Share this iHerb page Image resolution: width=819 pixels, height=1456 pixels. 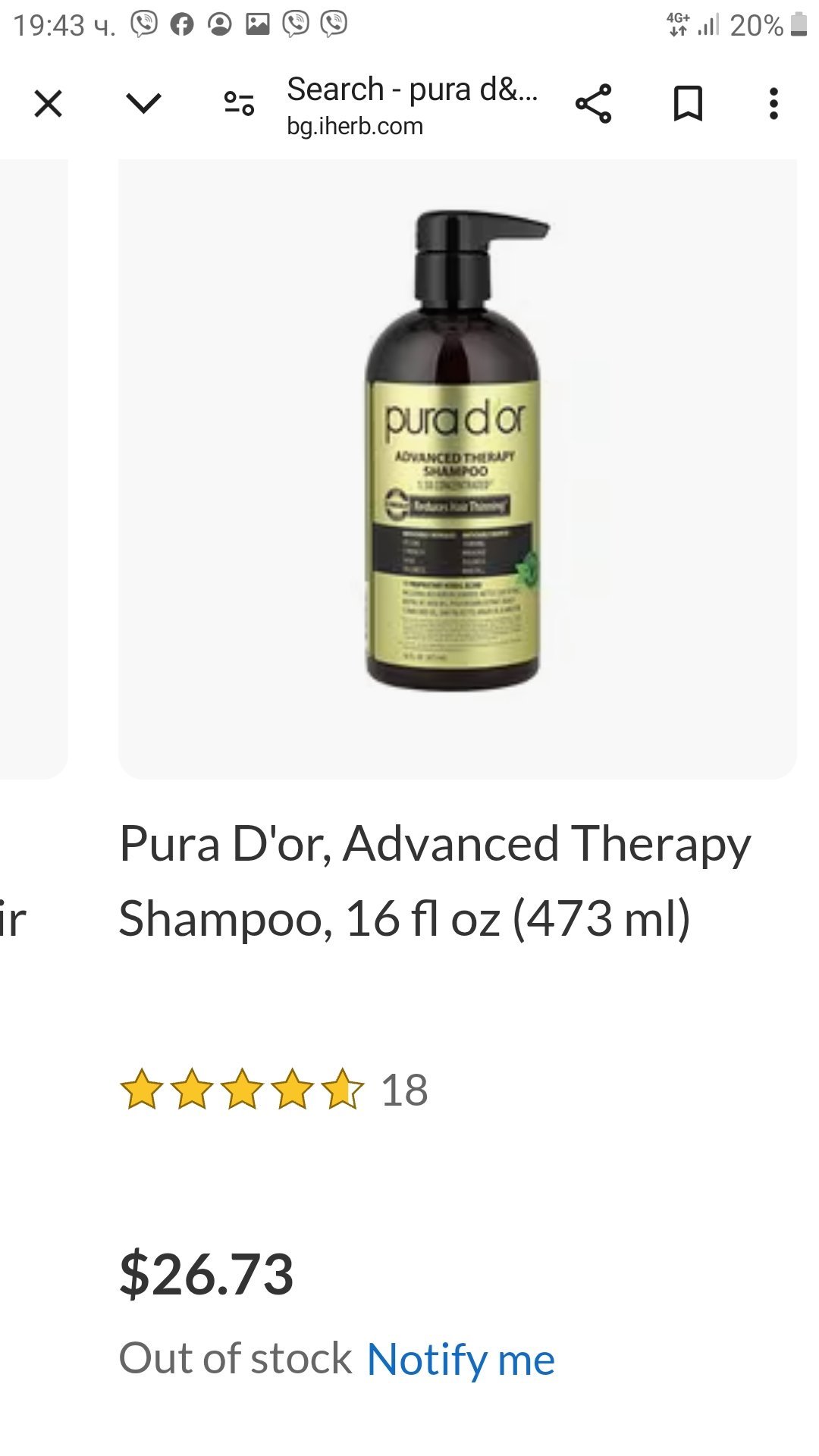593,104
